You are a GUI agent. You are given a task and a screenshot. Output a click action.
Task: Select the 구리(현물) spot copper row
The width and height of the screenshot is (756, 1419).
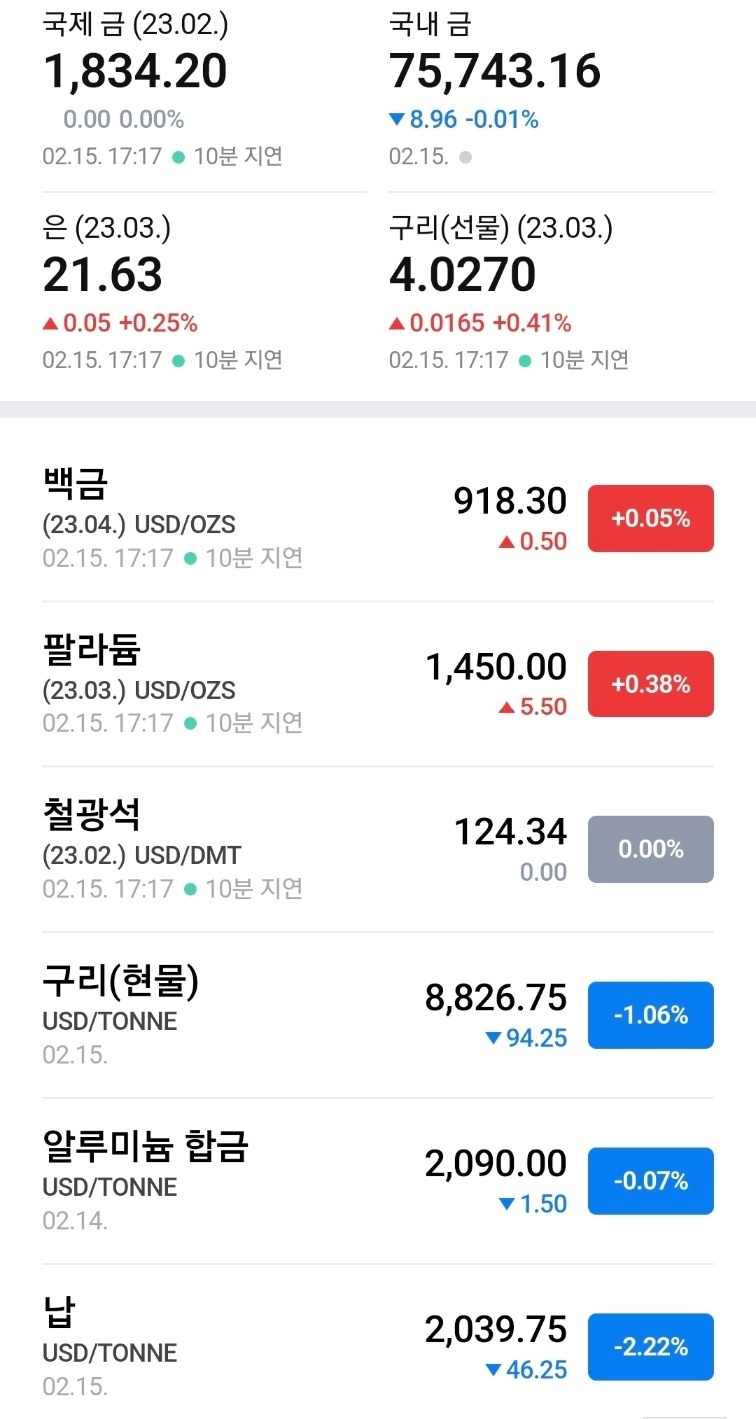coord(378,1015)
